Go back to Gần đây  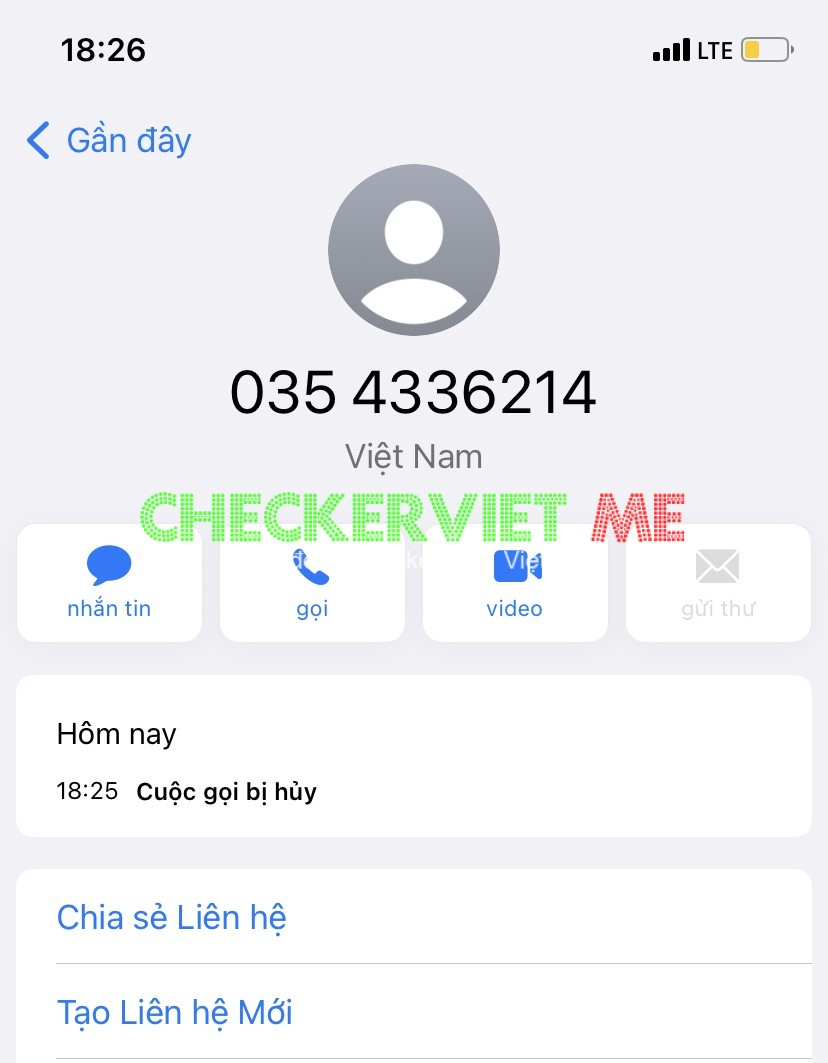pyautogui.click(x=108, y=141)
